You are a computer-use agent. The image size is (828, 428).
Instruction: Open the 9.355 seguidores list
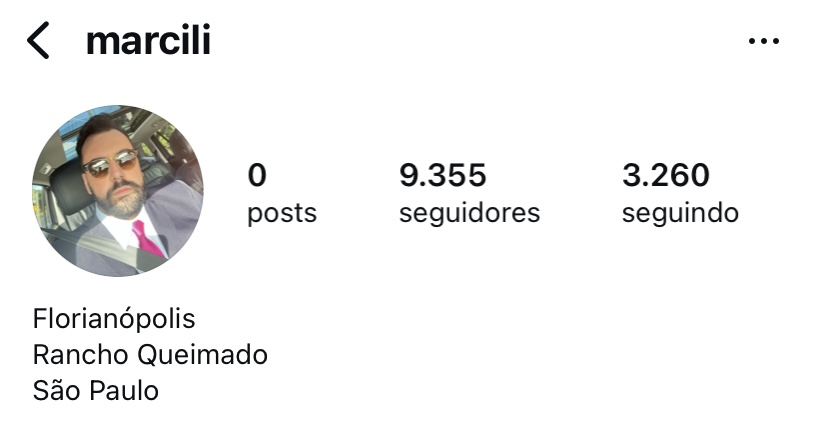click(x=468, y=193)
